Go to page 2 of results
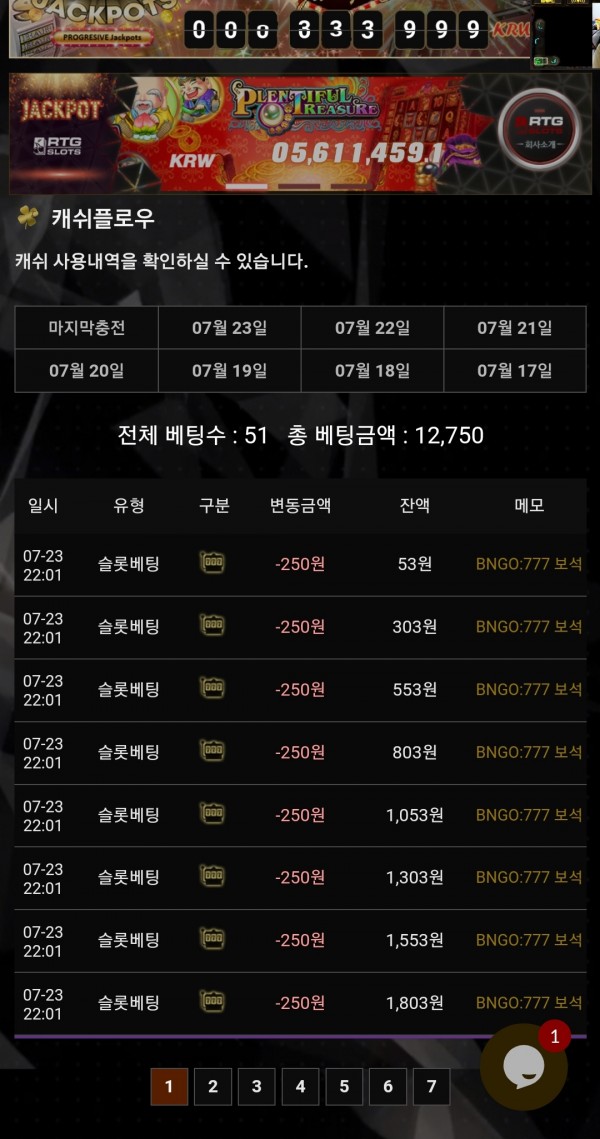Viewport: 600px width, 1139px height. click(x=213, y=1086)
